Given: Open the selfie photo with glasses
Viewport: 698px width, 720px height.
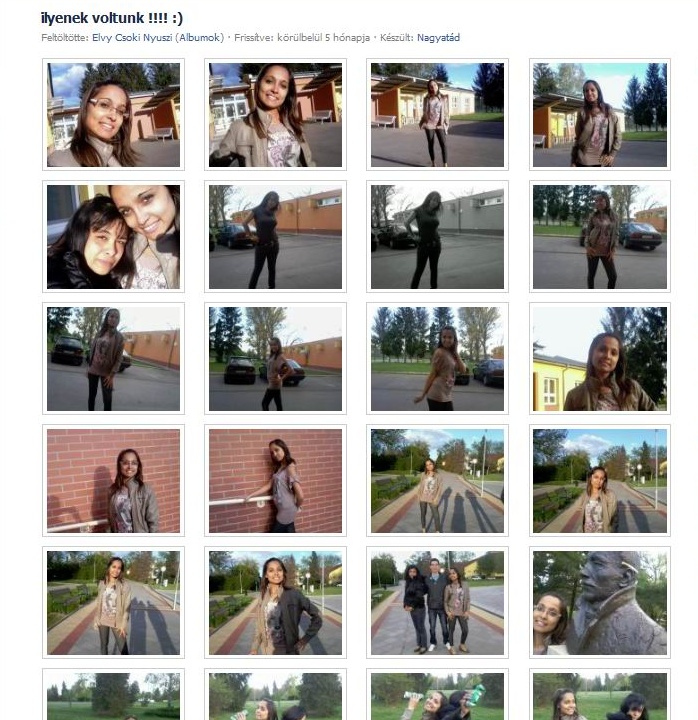Looking at the screenshot, I should point(113,115).
